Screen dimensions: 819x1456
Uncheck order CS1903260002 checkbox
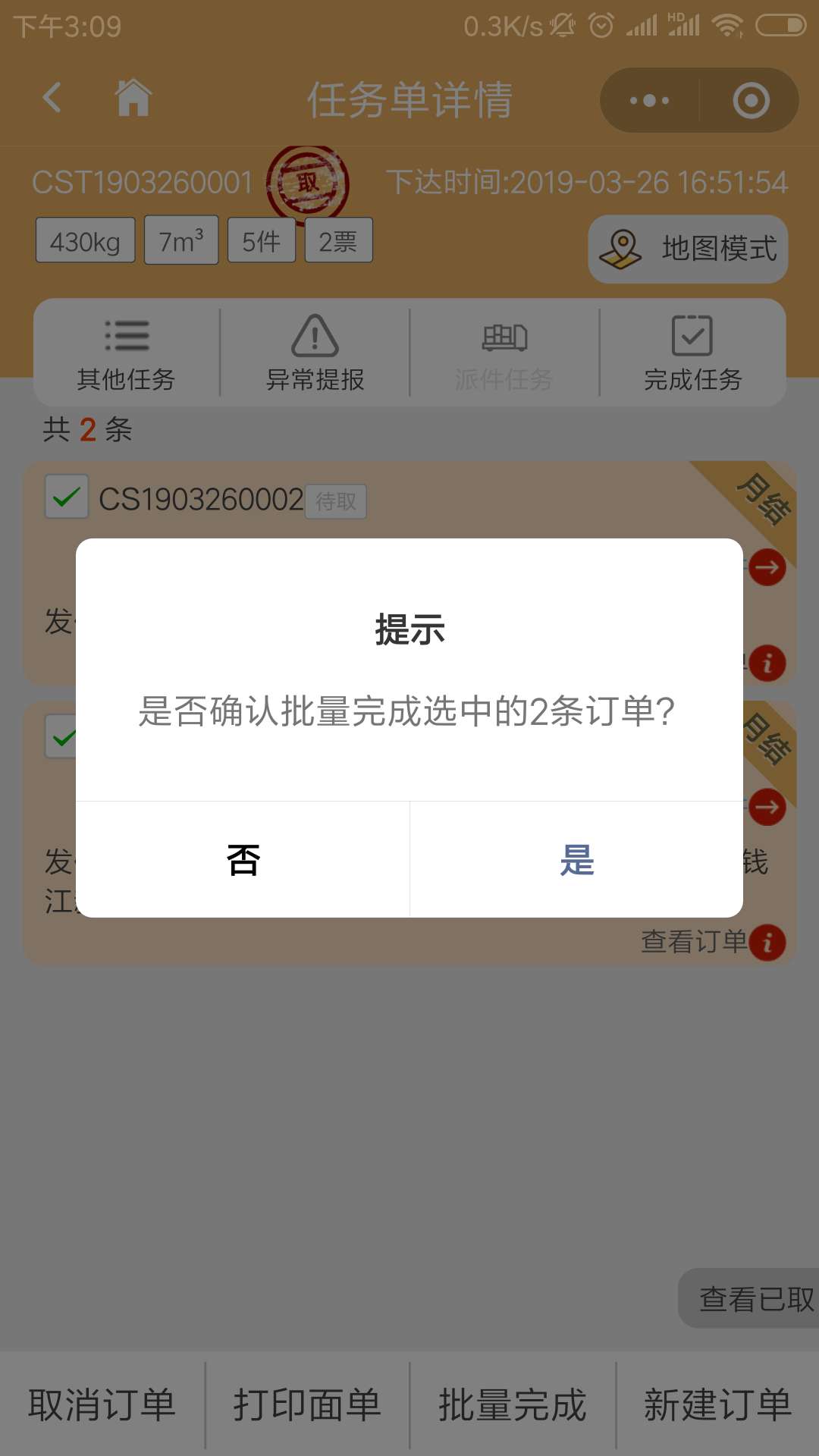[67, 497]
